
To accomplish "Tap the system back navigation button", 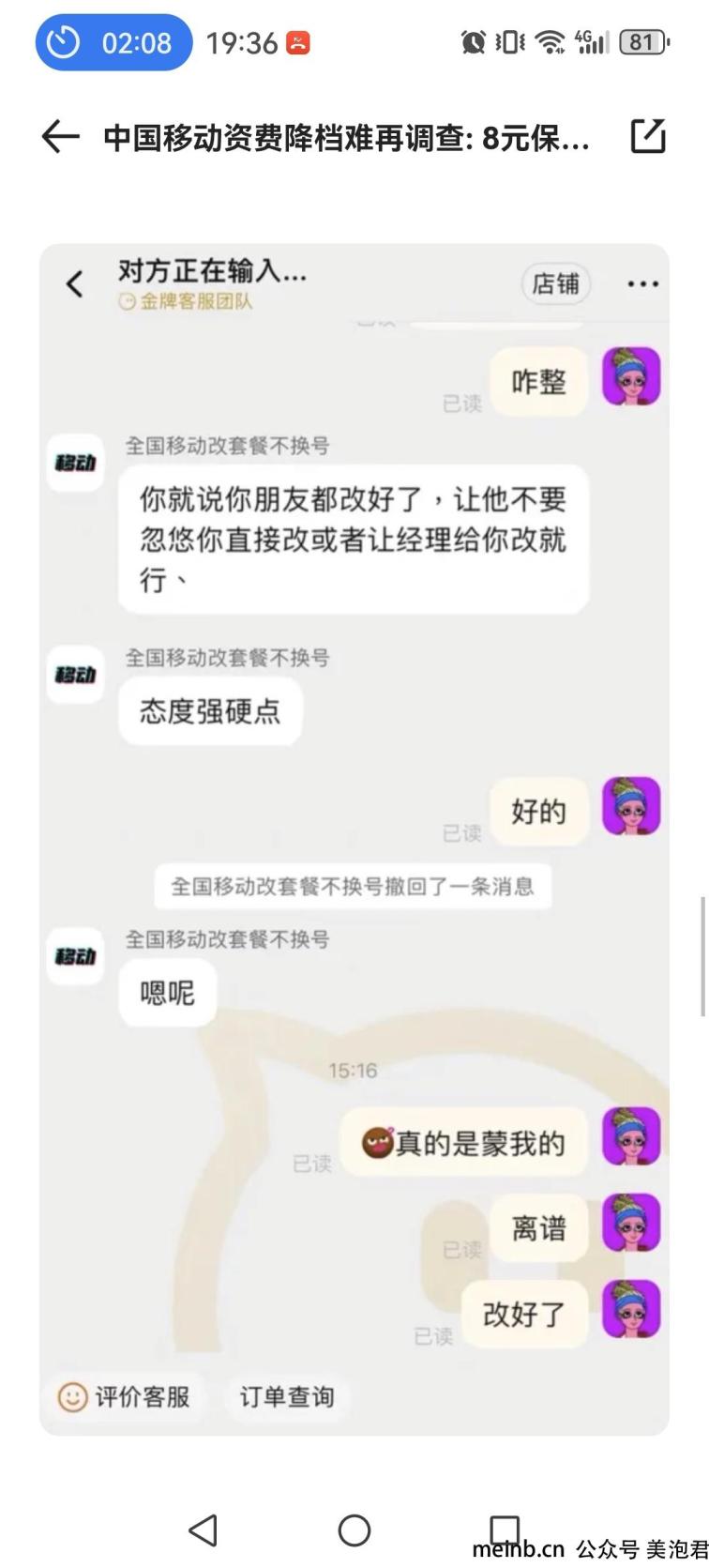I will point(204,1530).
